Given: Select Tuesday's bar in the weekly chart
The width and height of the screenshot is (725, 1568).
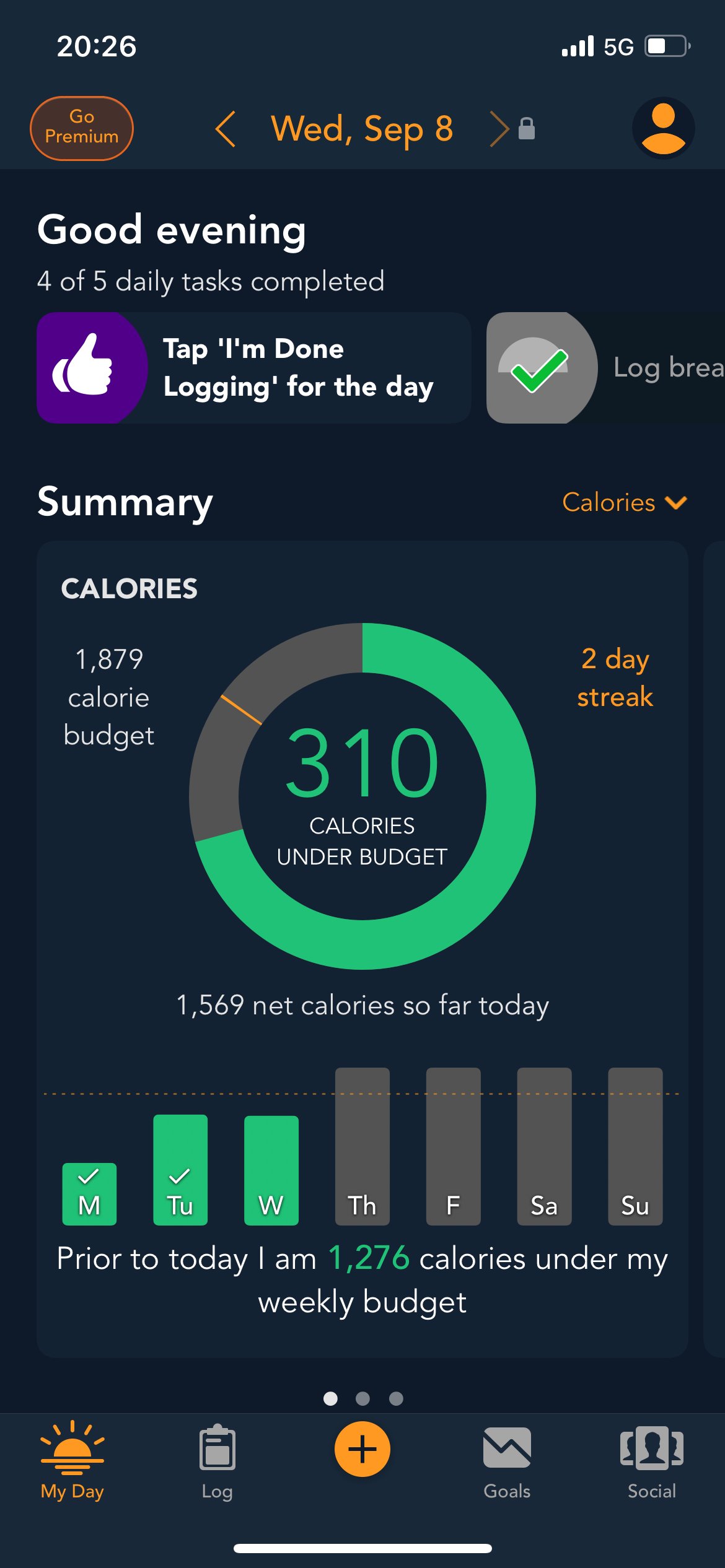Looking at the screenshot, I should click(x=180, y=1170).
